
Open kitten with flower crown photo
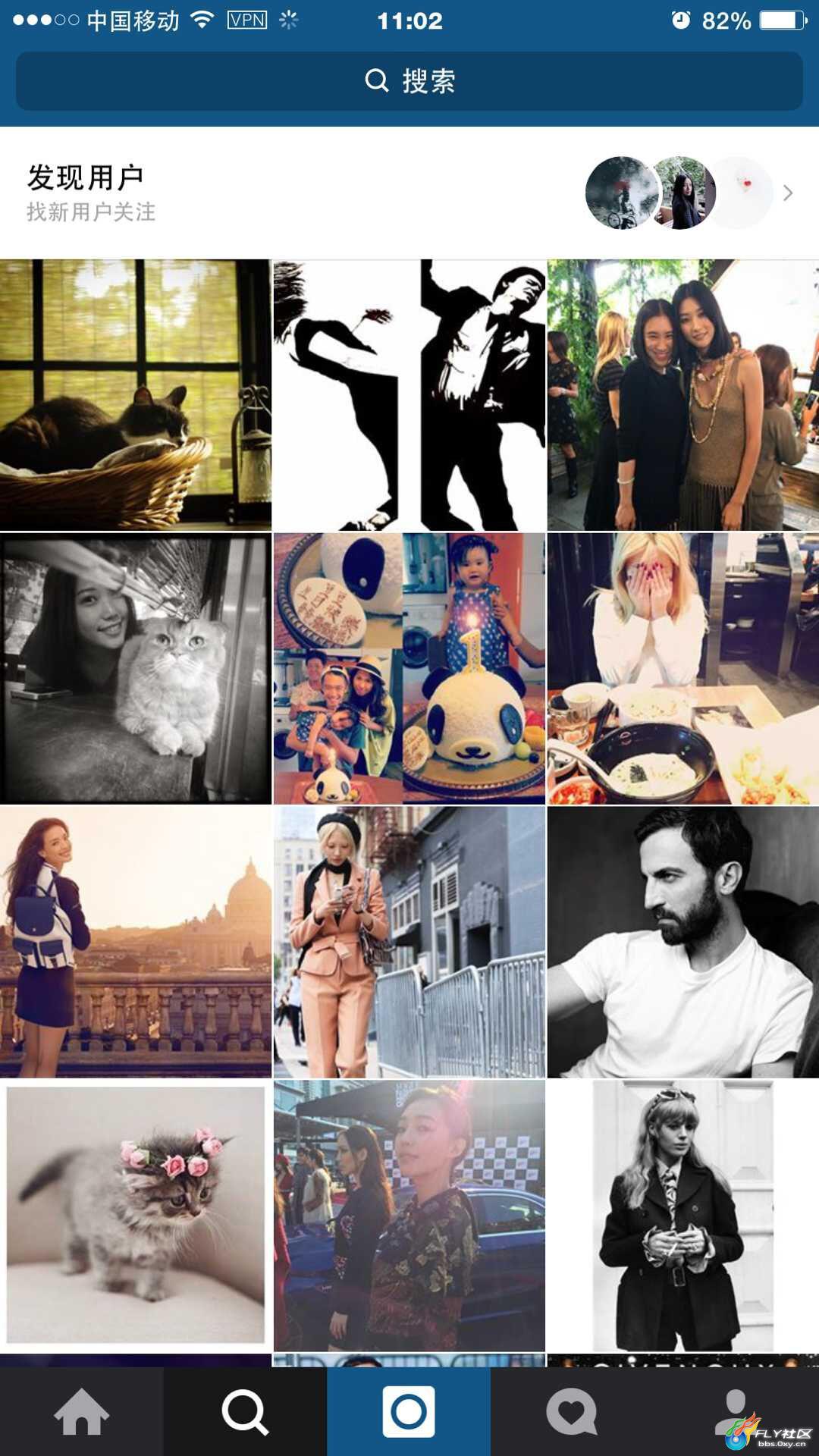click(135, 1215)
